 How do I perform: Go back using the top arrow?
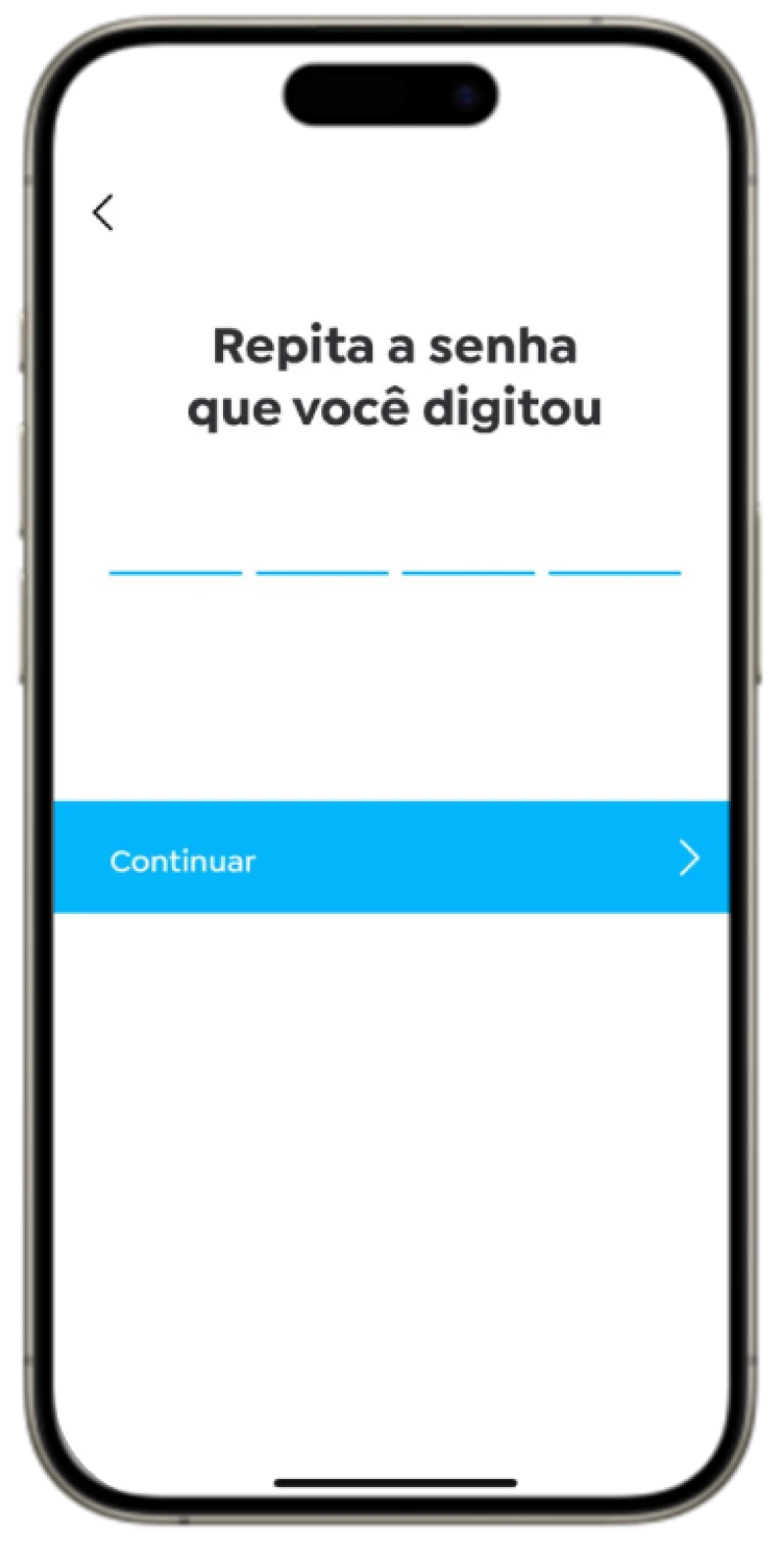[x=103, y=212]
